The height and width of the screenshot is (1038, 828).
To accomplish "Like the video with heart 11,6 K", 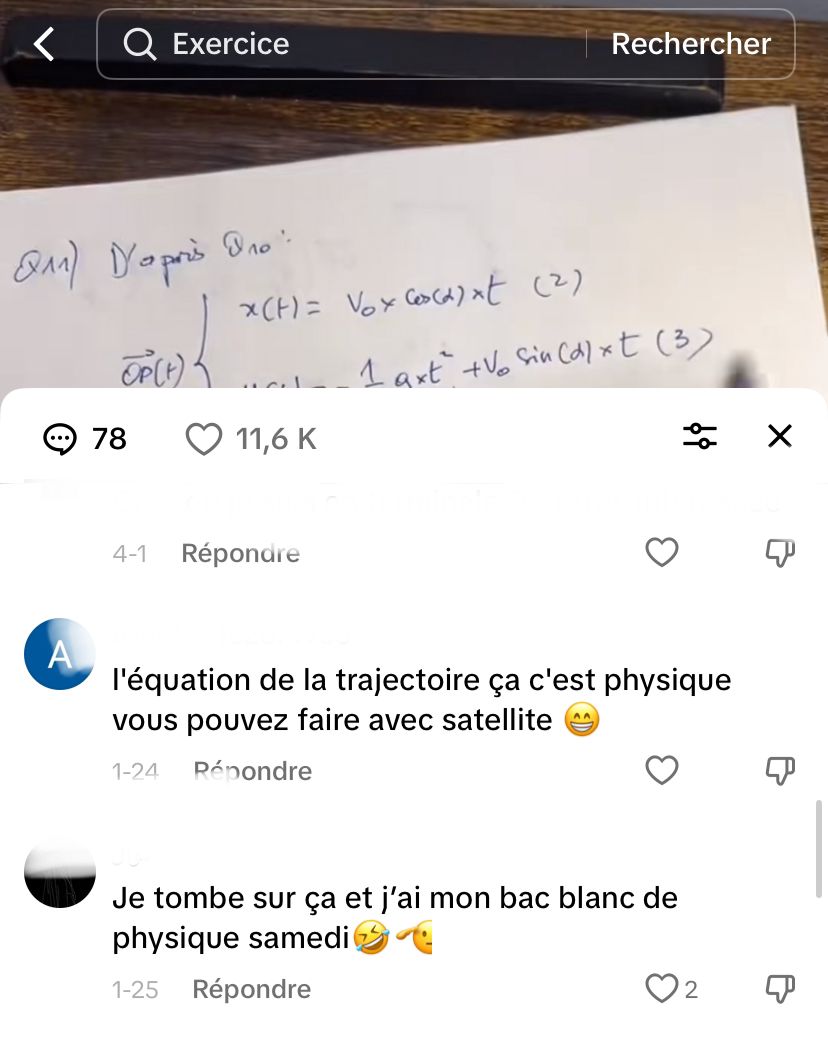I will [x=204, y=439].
